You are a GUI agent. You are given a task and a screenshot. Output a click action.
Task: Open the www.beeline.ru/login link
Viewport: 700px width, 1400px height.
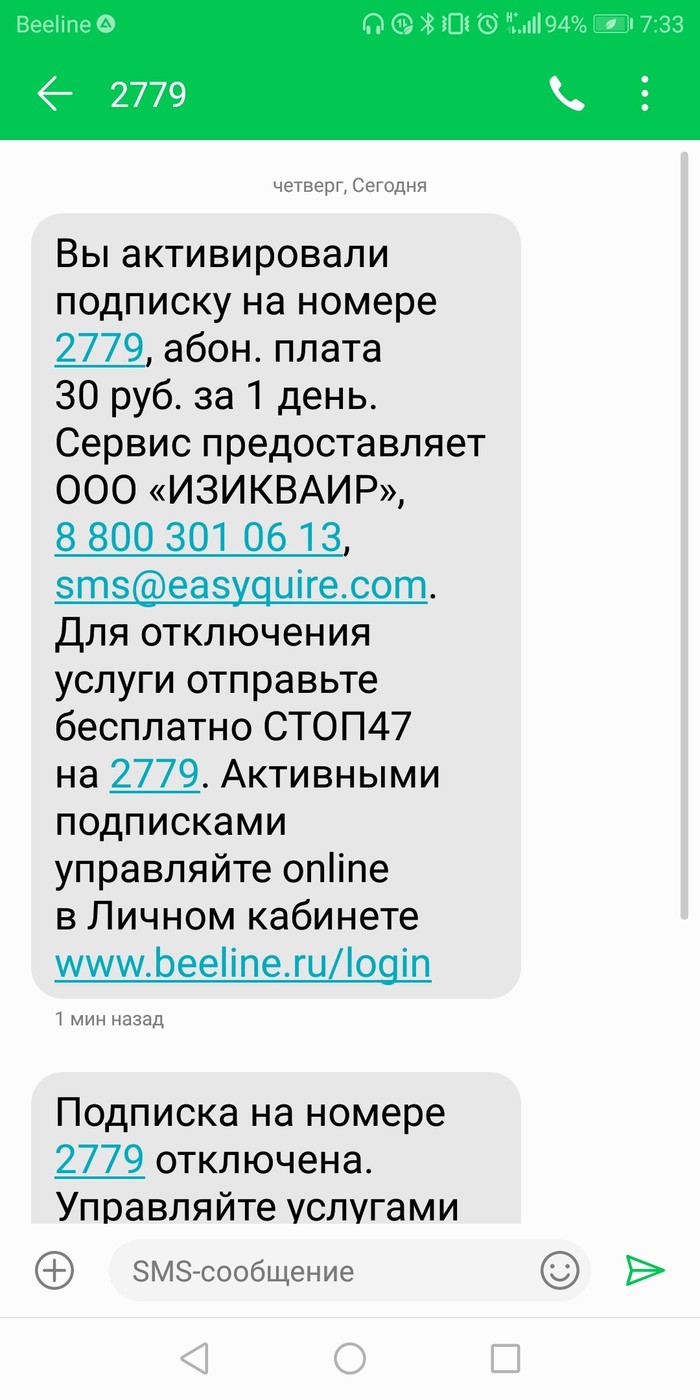243,963
